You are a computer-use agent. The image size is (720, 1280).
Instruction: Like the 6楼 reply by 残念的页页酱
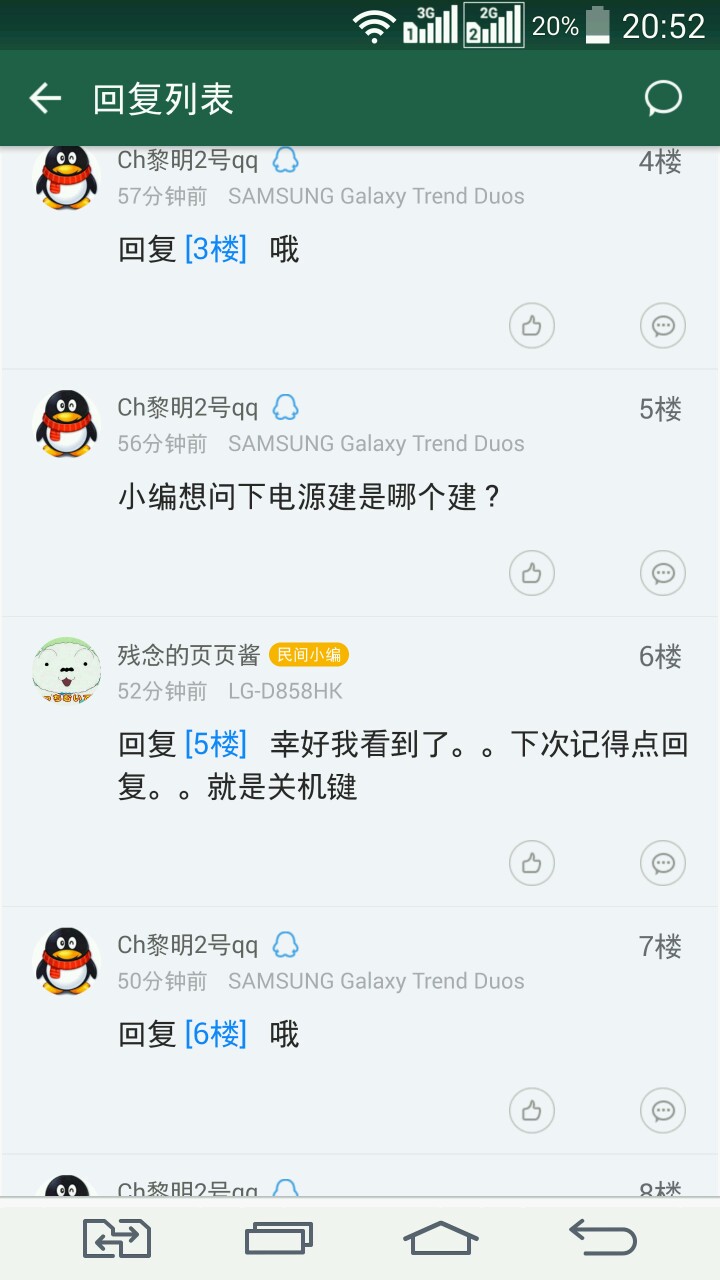pos(532,863)
